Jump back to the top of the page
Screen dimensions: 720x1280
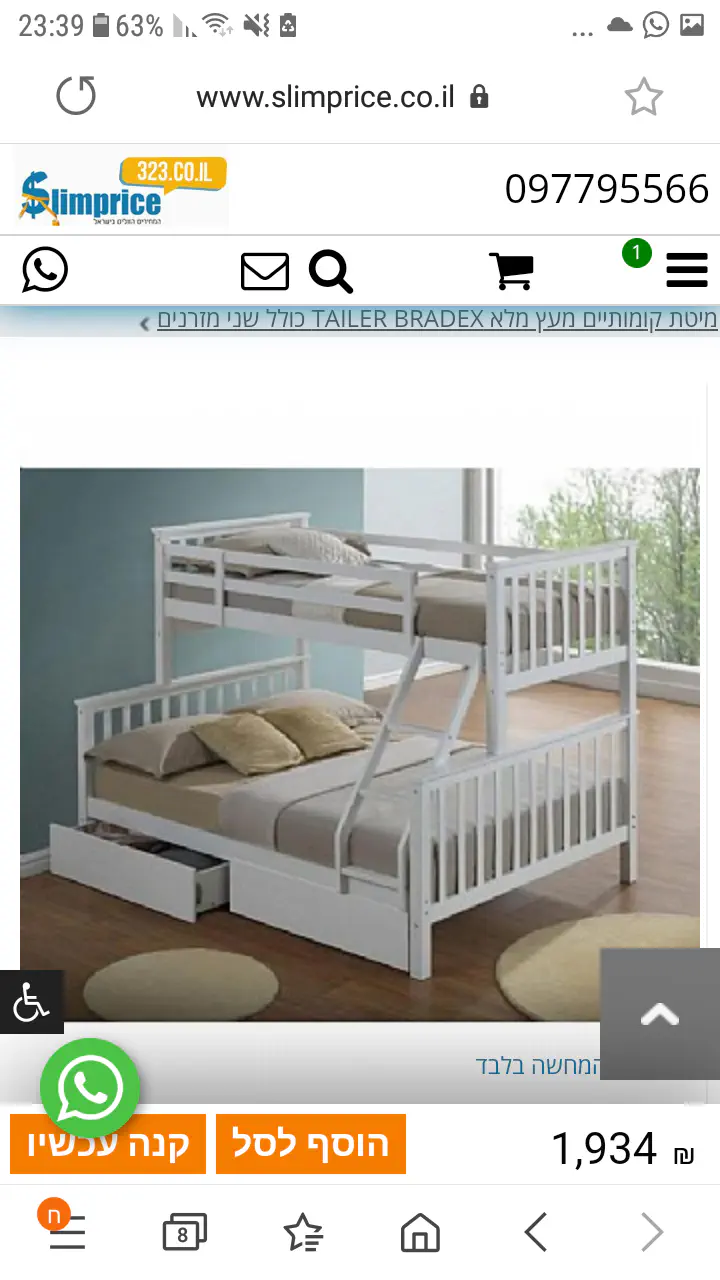pos(659,1014)
